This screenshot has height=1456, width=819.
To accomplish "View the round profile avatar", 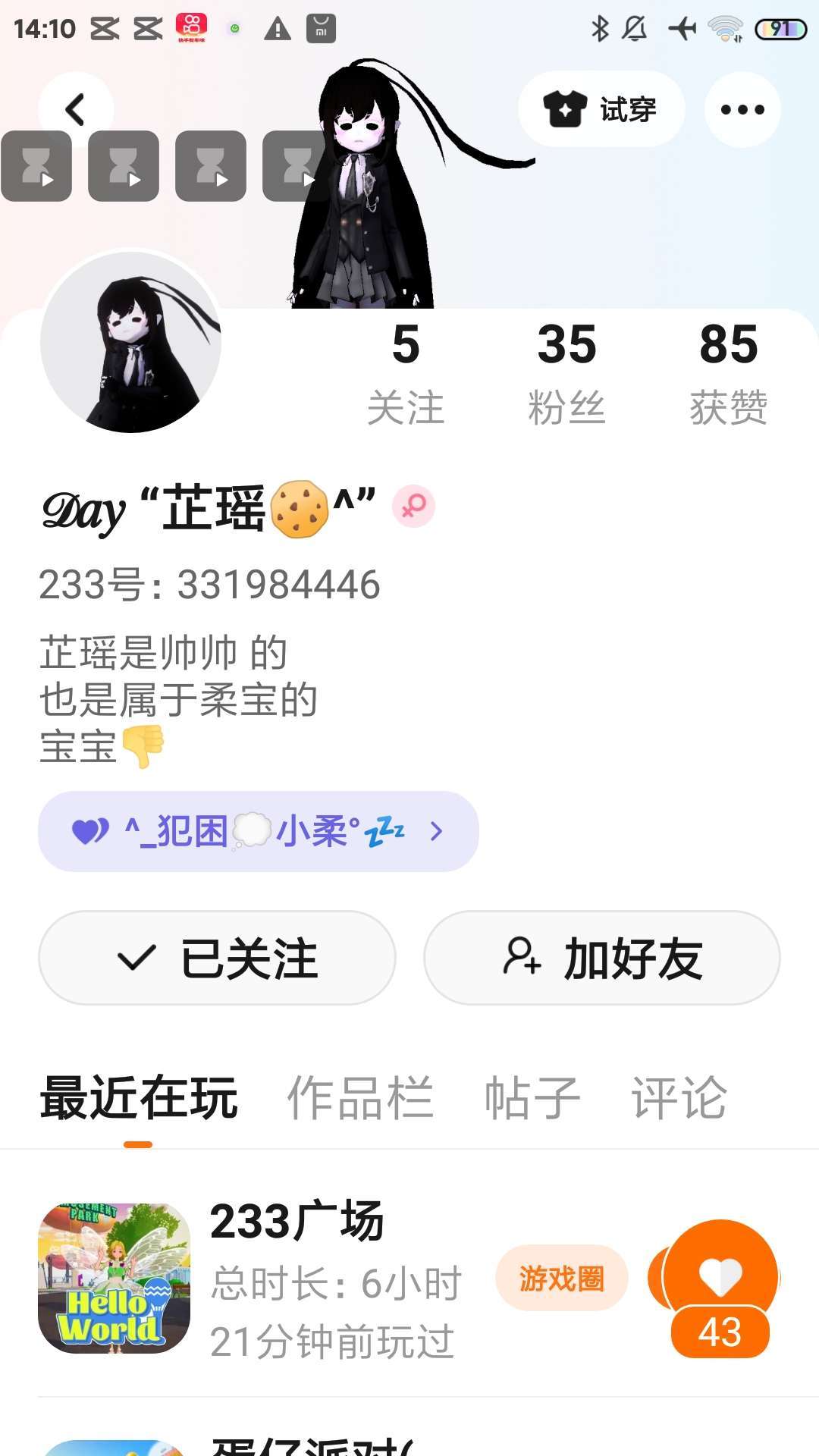I will (131, 342).
